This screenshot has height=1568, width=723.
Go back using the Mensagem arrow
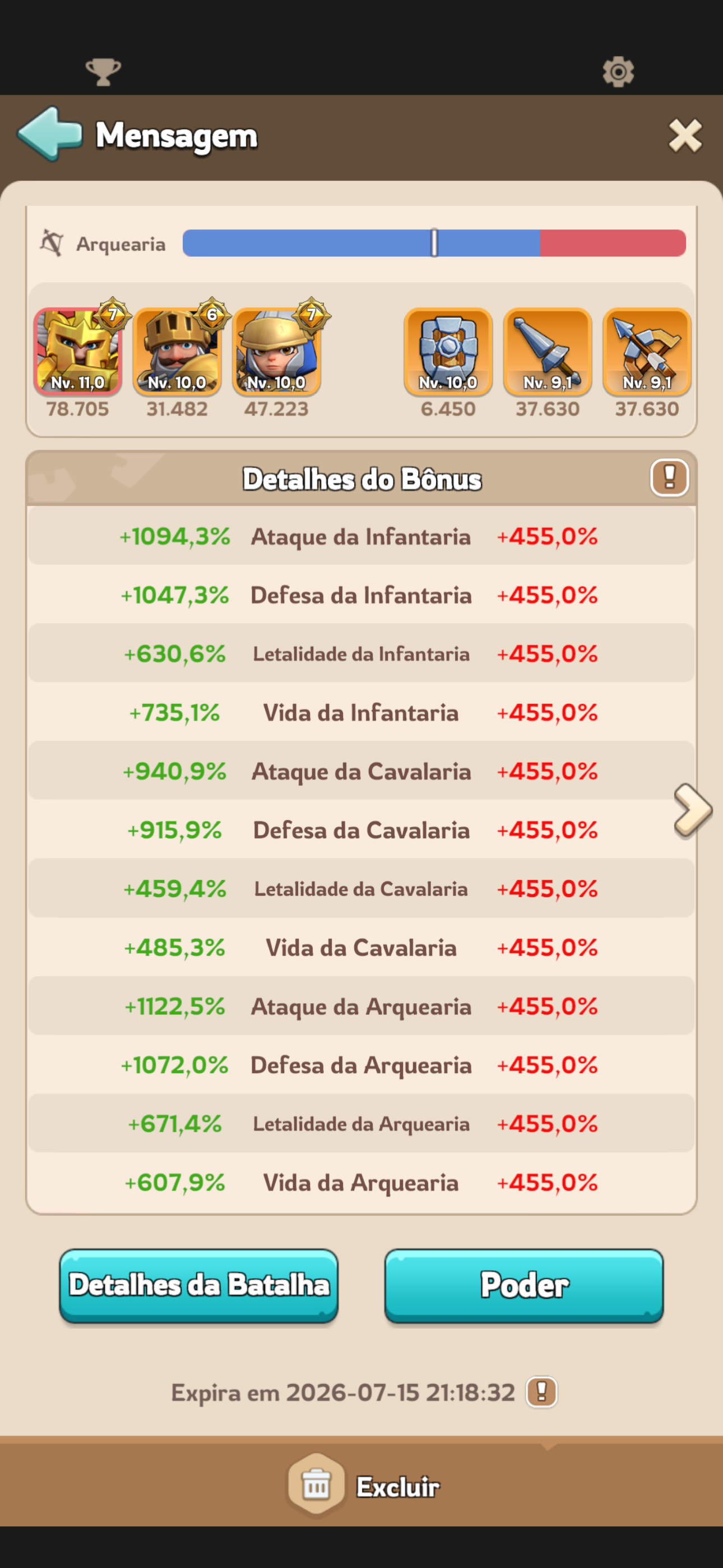click(50, 134)
